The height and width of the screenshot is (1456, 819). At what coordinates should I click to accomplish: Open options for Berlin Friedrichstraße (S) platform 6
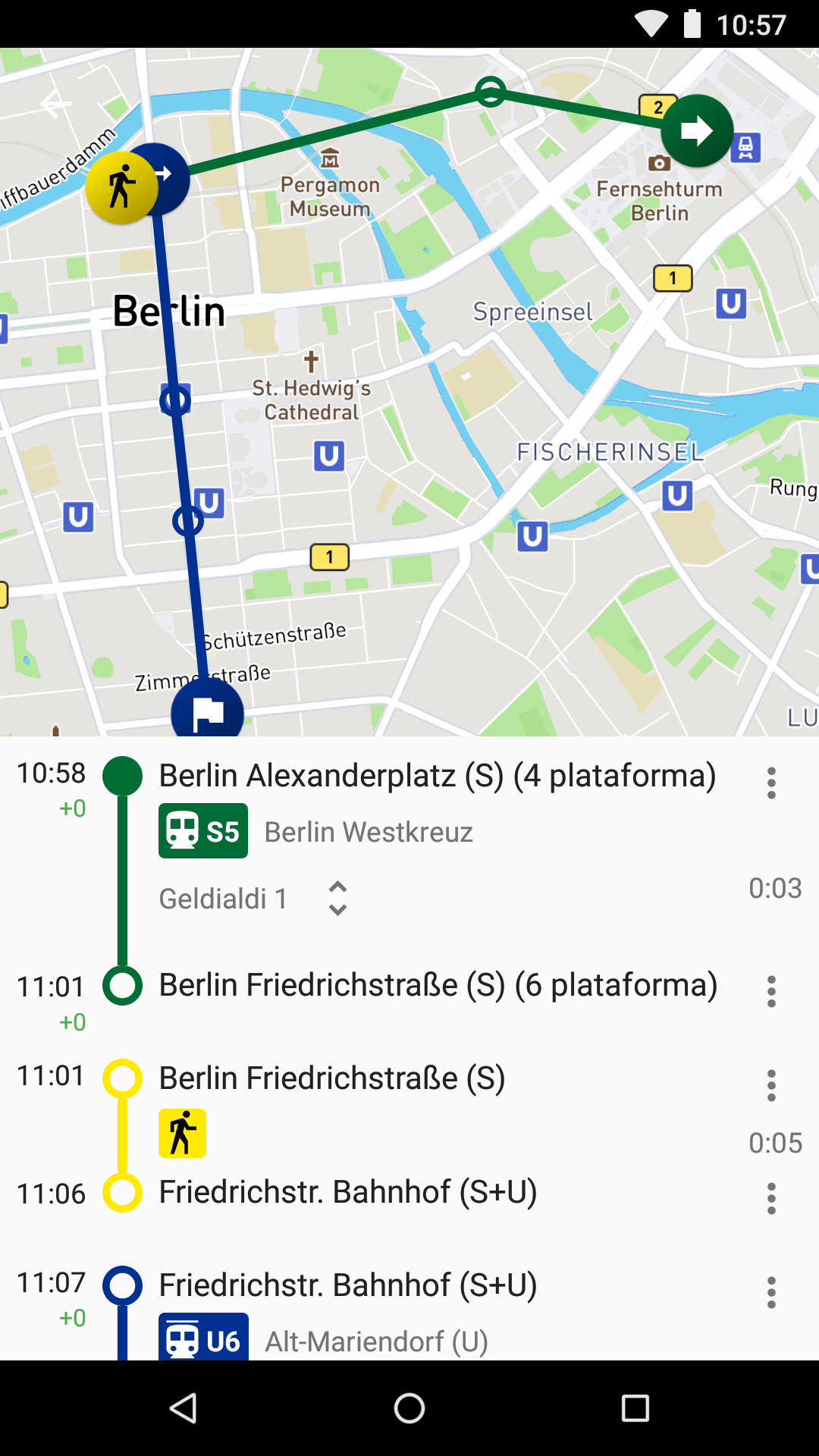pos(771,991)
